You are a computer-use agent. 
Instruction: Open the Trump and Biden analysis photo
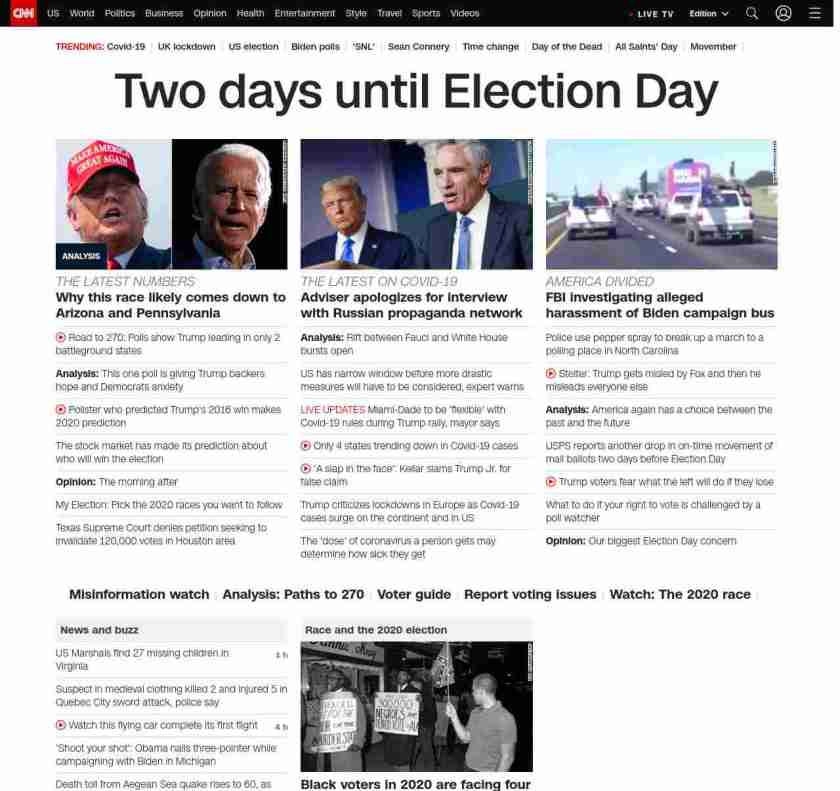171,204
